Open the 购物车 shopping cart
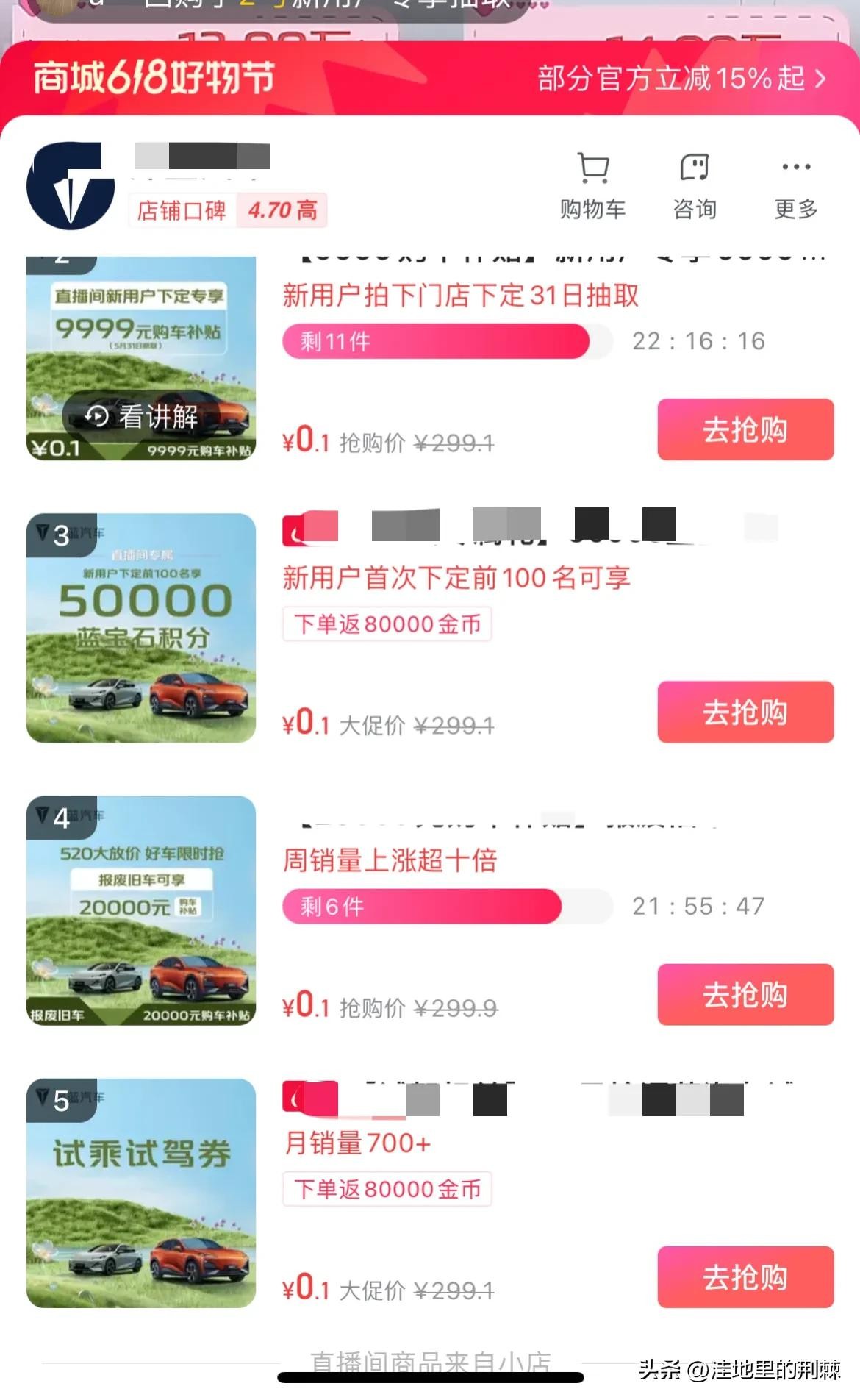The height and width of the screenshot is (1400, 860). coord(592,186)
